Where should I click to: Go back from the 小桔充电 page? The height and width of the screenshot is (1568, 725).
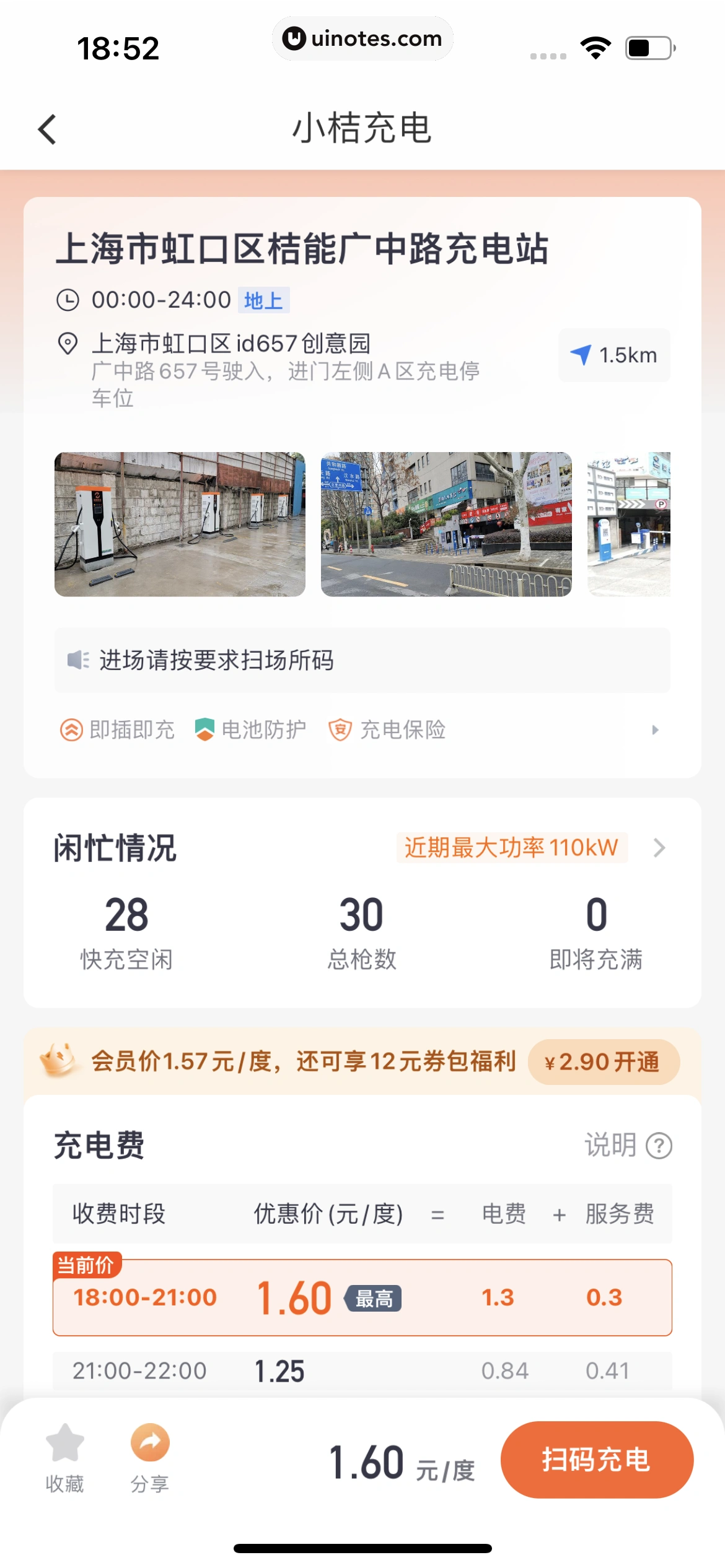[47, 129]
